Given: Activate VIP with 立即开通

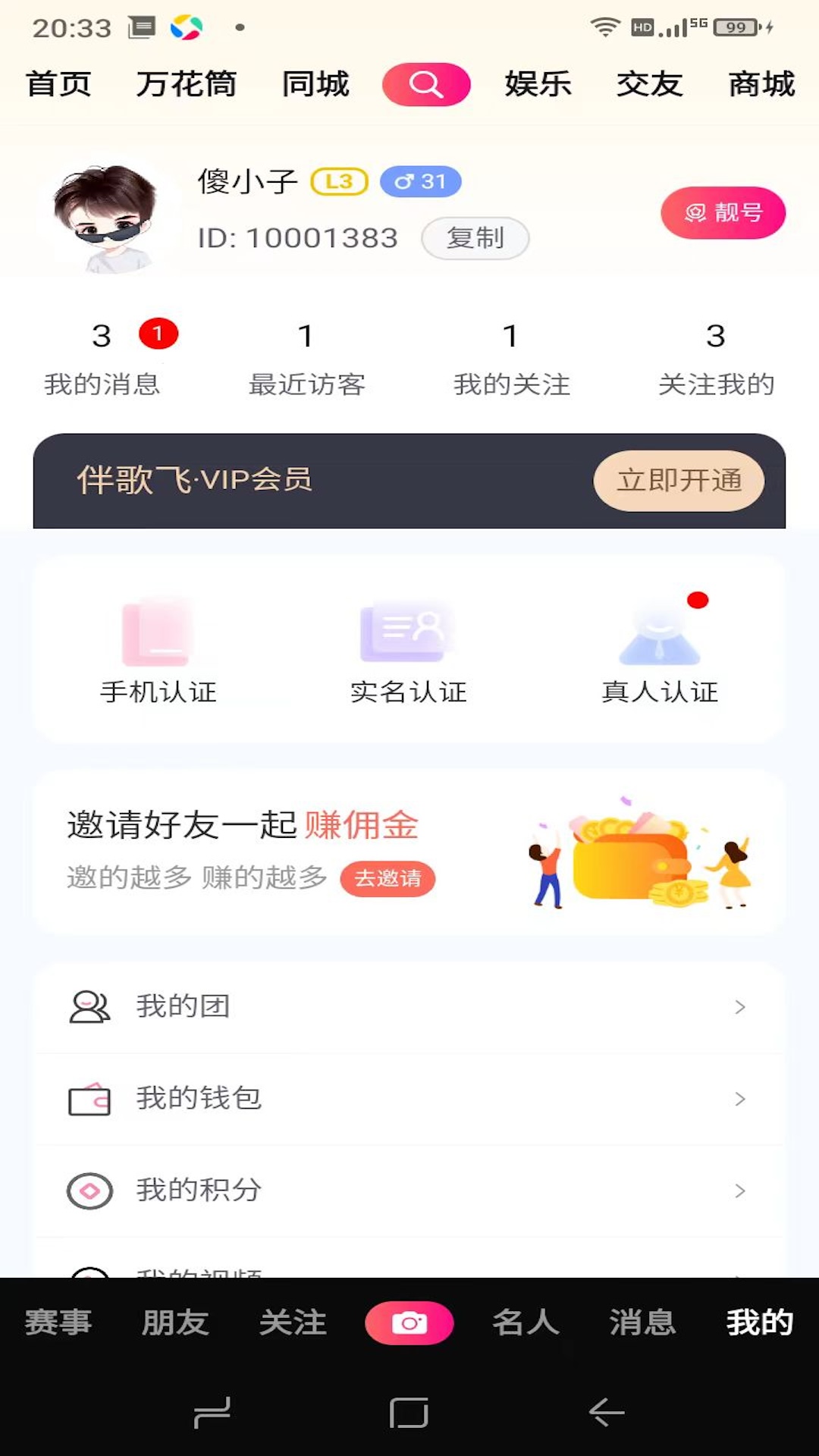Looking at the screenshot, I should click(679, 481).
